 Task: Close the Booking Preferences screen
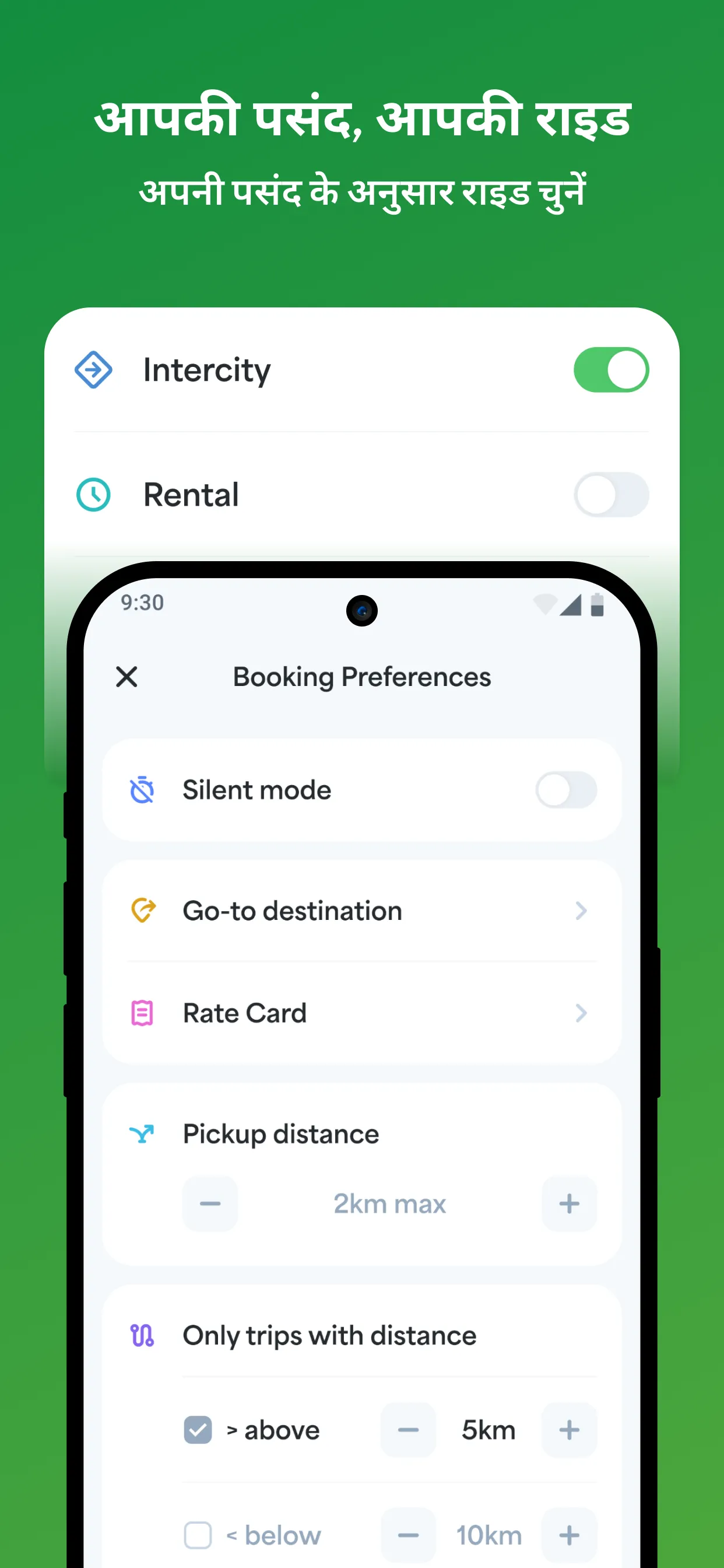pos(126,677)
